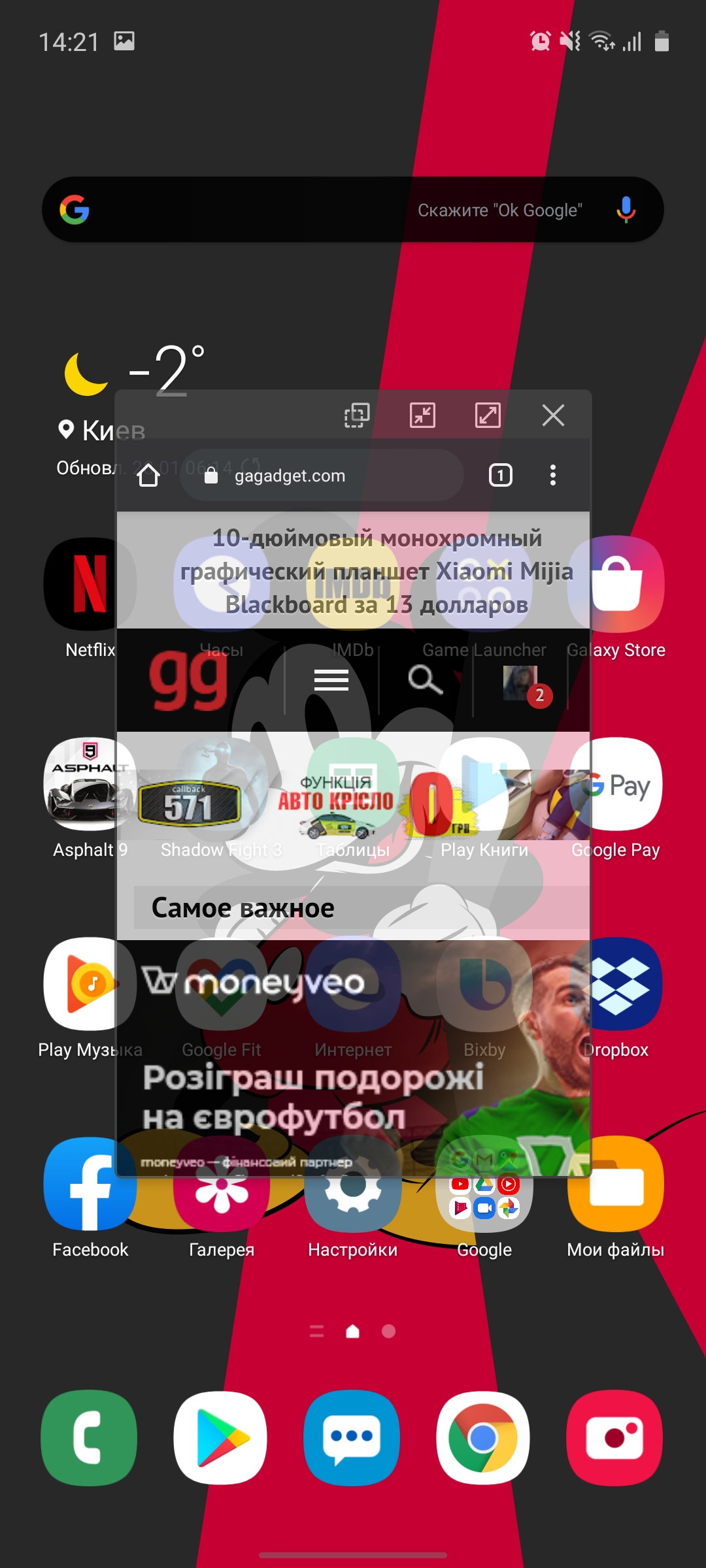
Task: Open search on the gagadget site
Action: click(x=425, y=680)
